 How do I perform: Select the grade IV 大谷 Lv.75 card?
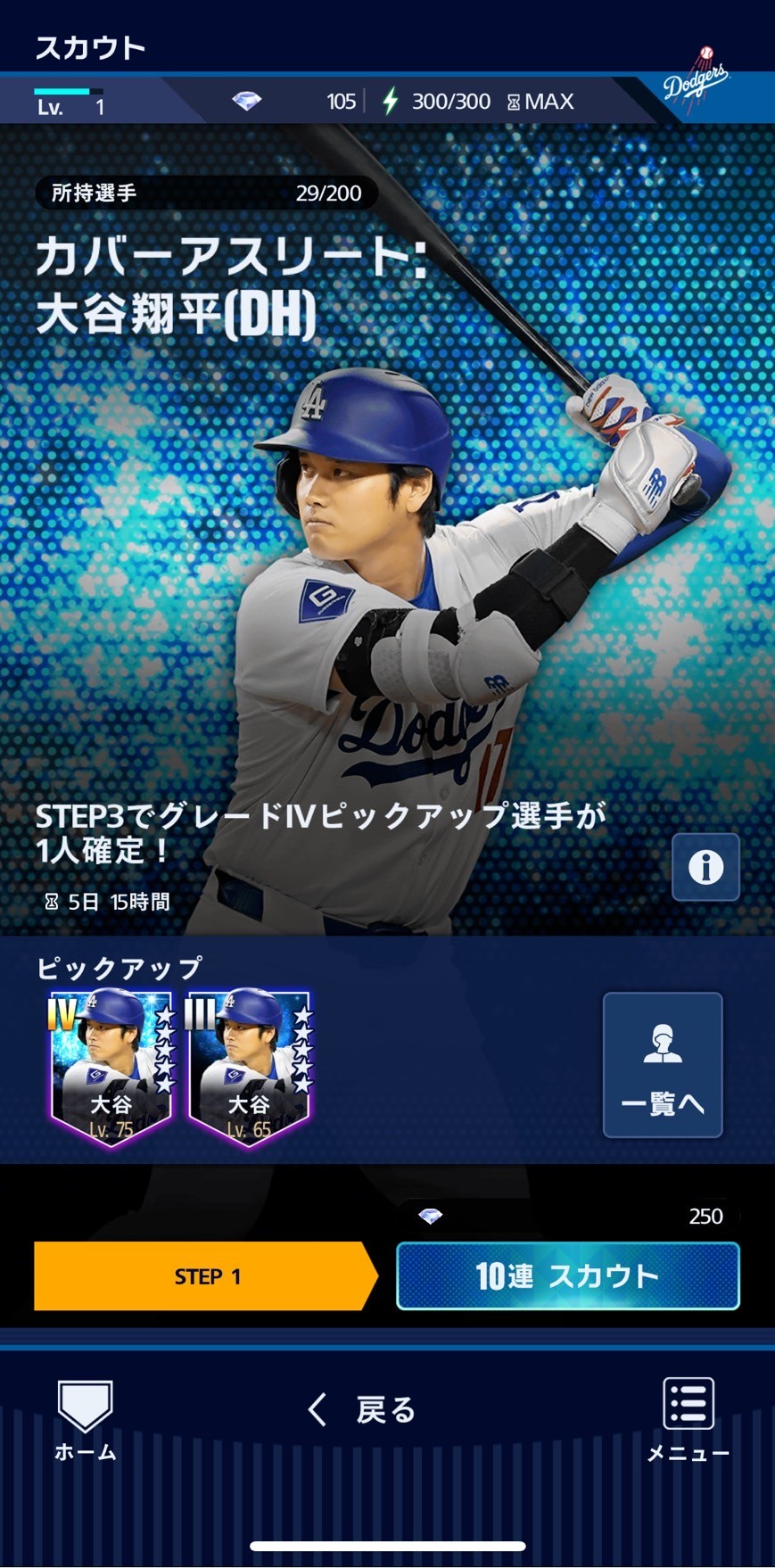109,1066
